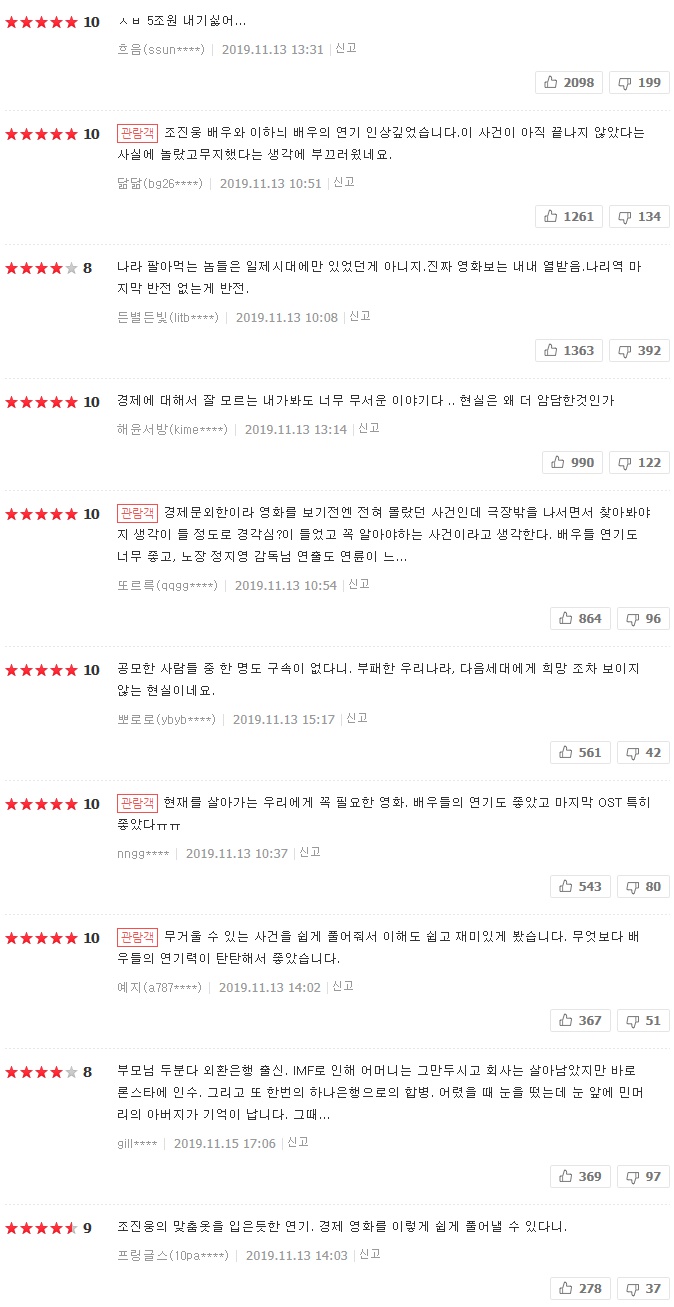Downvote the review by gill****
This screenshot has height=1307, width=674.
pos(643,1176)
